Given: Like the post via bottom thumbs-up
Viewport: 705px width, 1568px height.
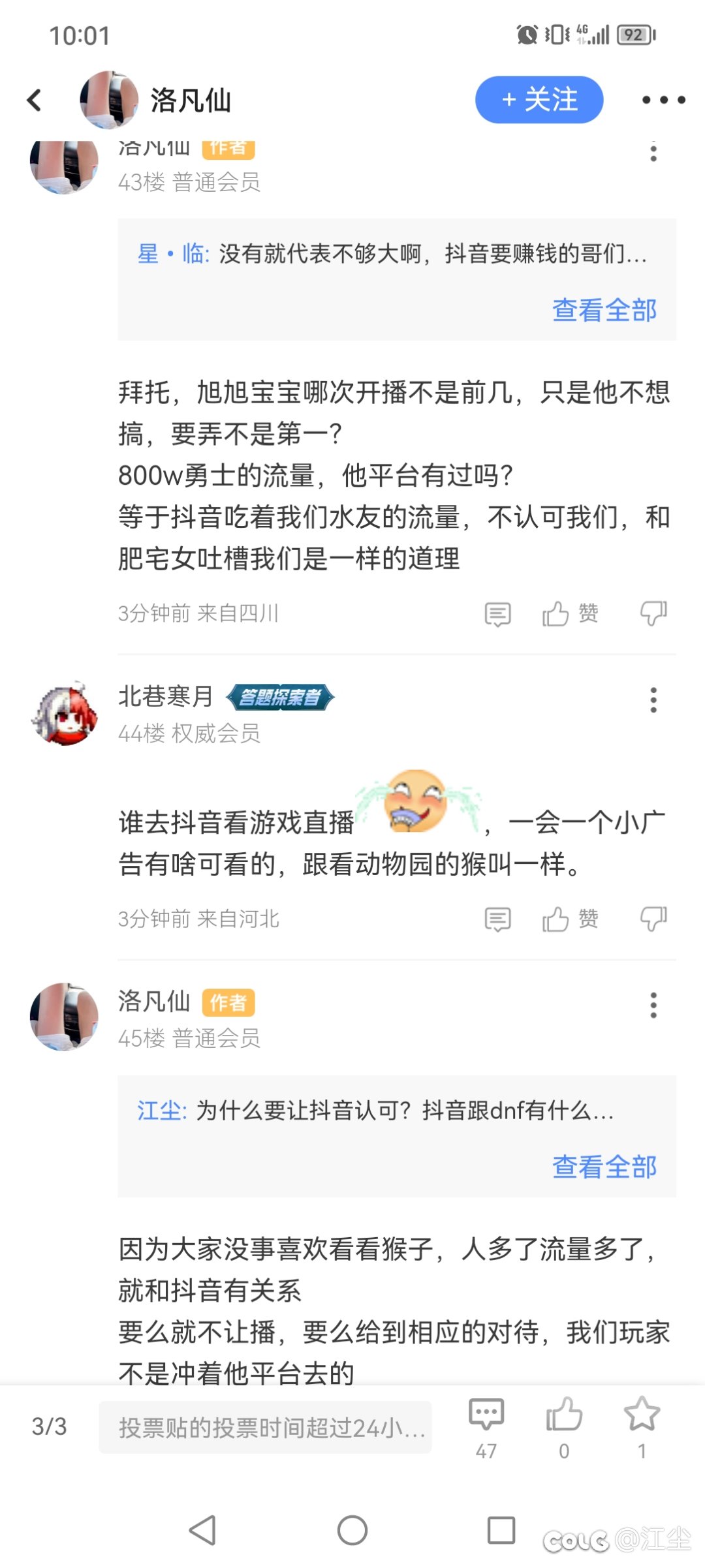Looking at the screenshot, I should (564, 1427).
